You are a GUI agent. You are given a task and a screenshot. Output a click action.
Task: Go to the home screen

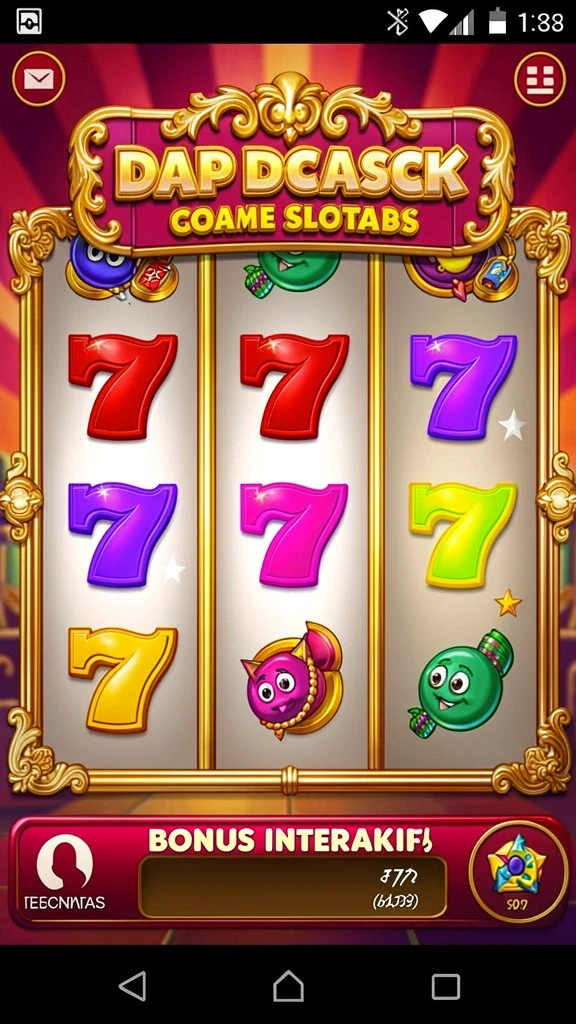(x=288, y=985)
